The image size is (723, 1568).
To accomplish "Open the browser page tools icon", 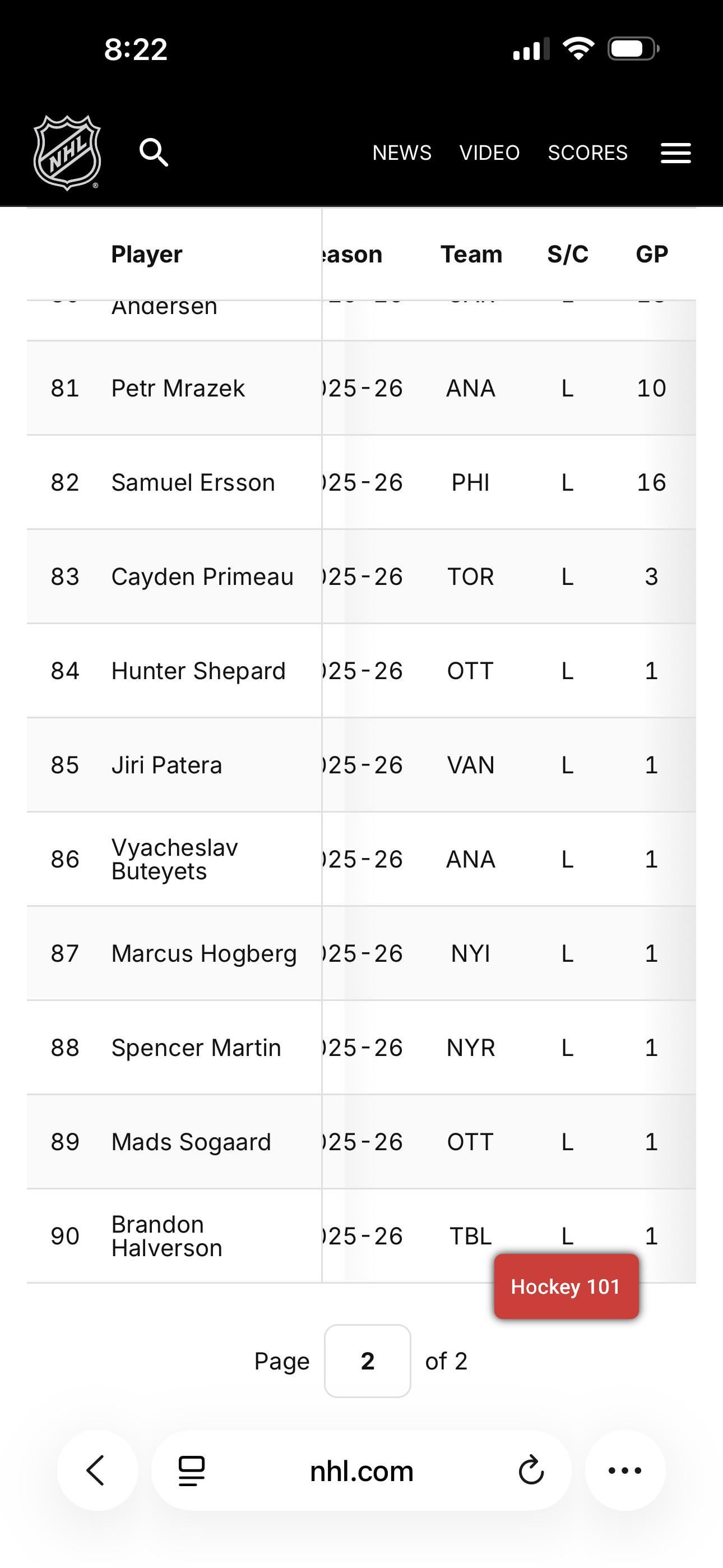I will (x=191, y=1470).
